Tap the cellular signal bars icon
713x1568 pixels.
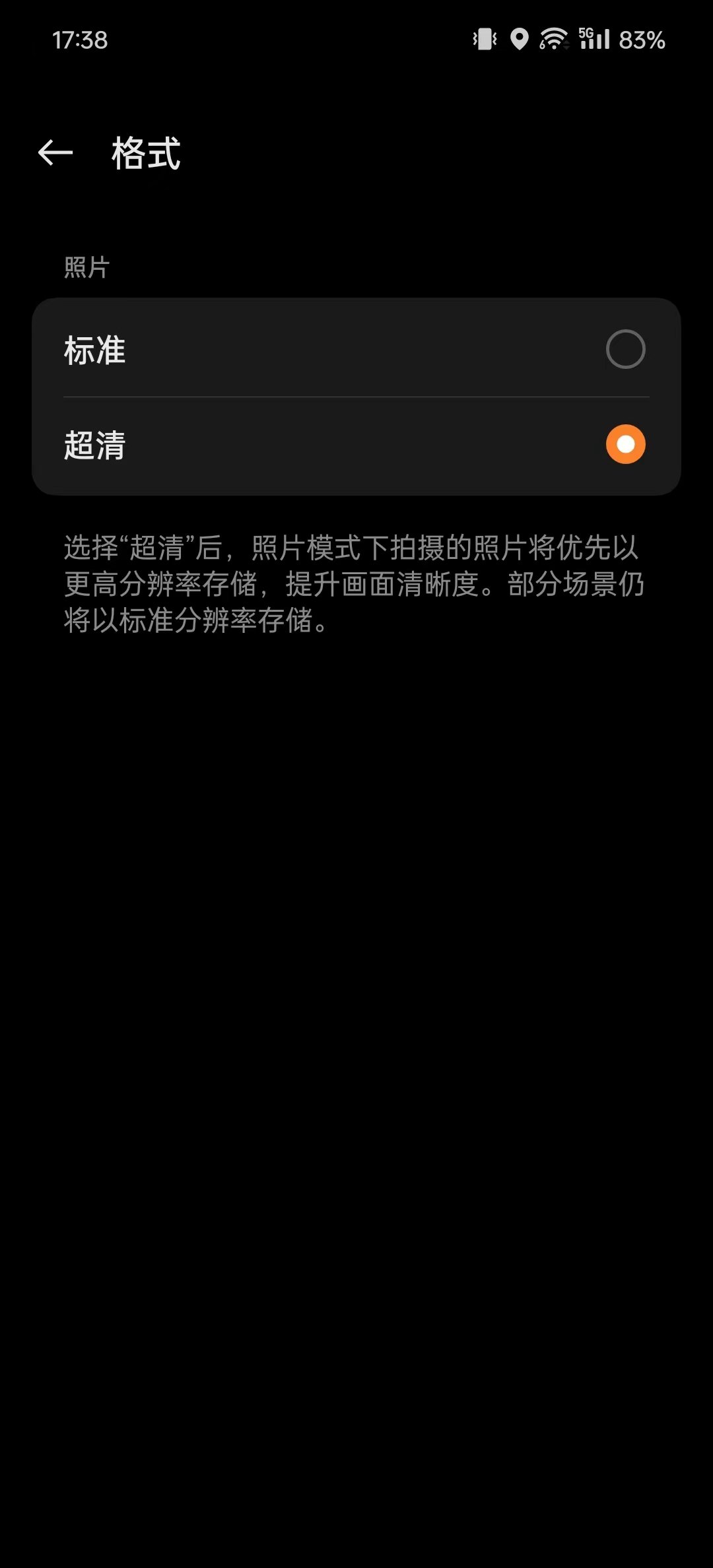pyautogui.click(x=597, y=41)
